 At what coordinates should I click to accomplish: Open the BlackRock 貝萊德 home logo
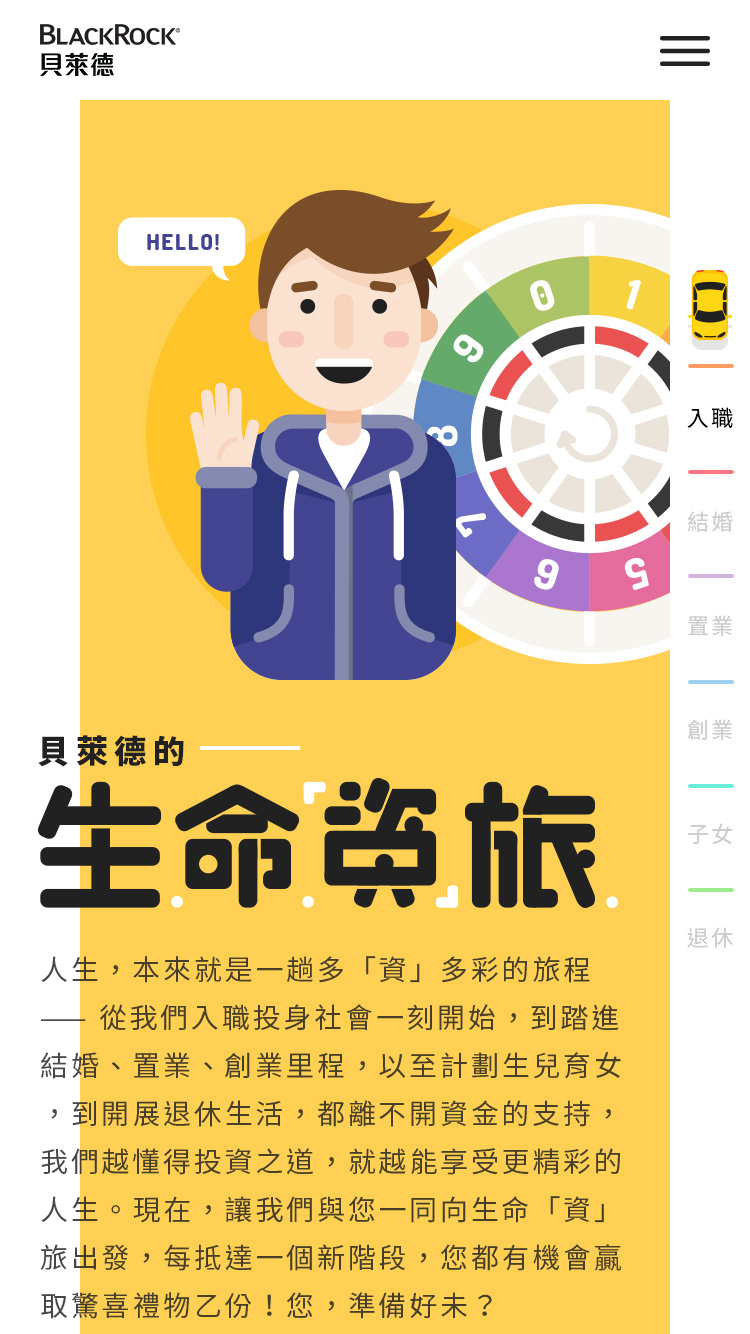click(x=109, y=50)
